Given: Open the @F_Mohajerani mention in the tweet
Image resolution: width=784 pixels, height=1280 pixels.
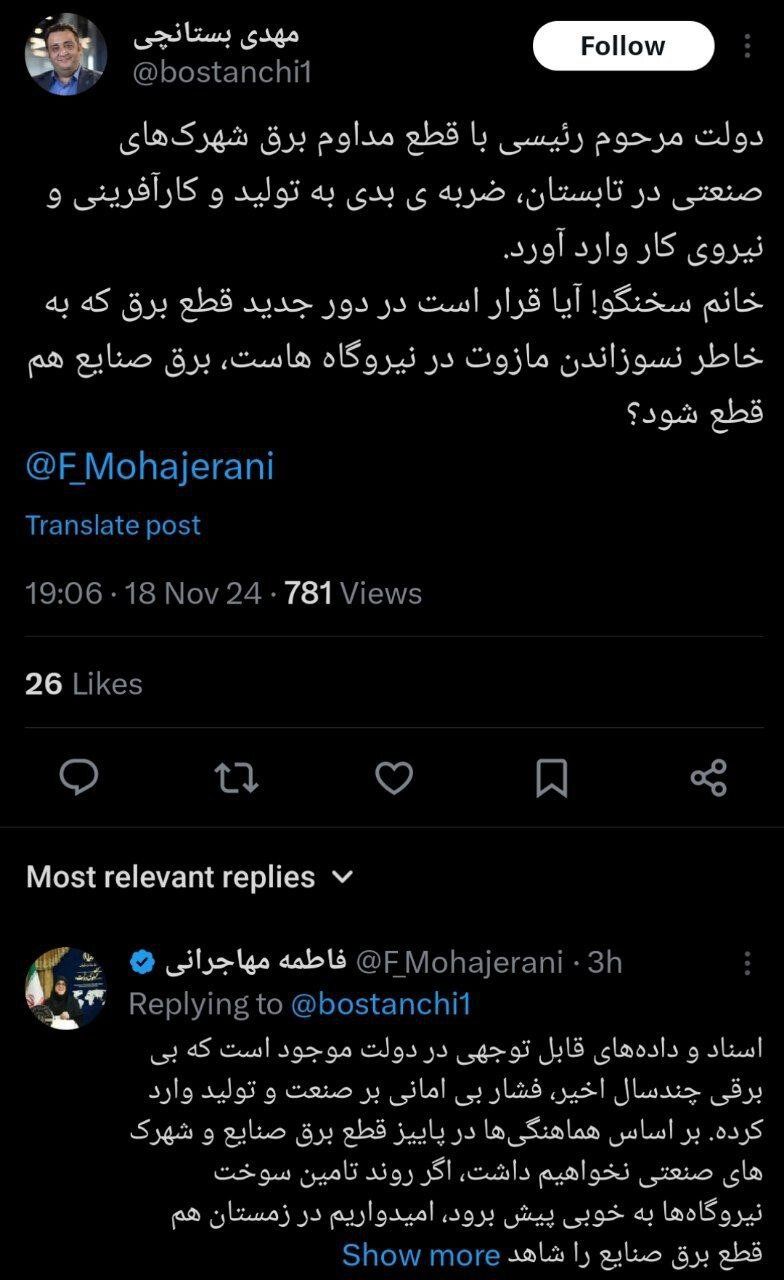Looking at the screenshot, I should click(150, 465).
